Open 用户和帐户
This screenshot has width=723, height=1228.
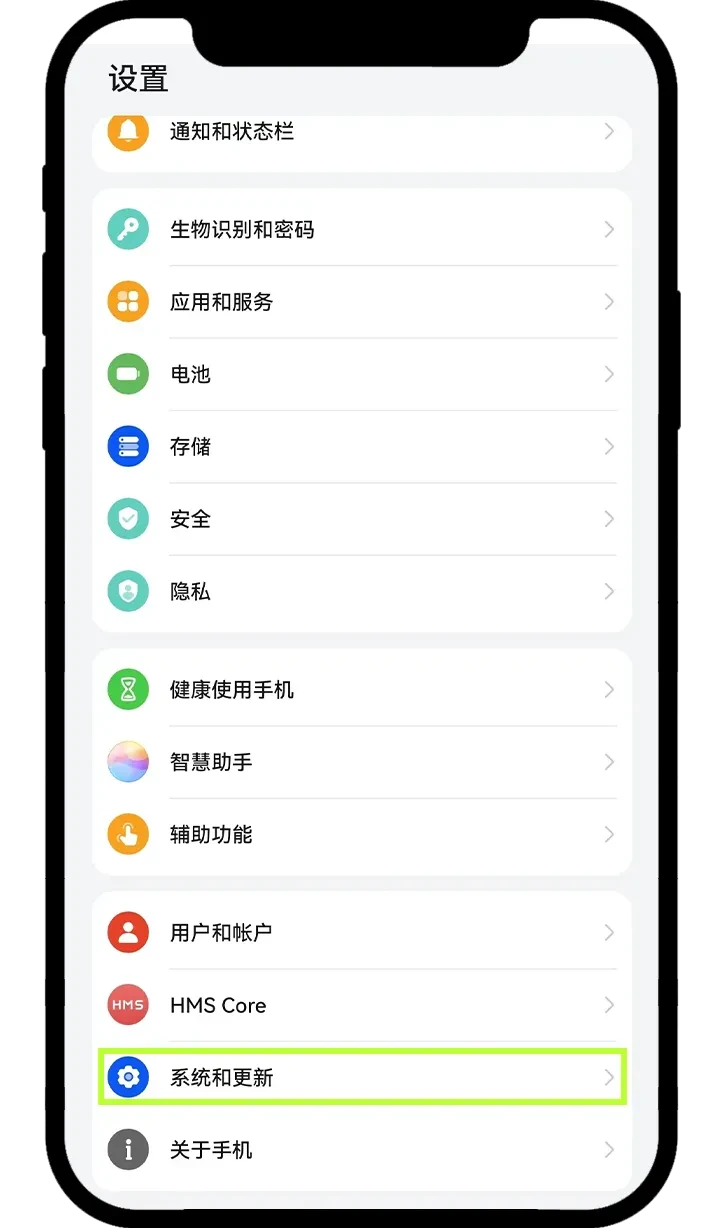[x=360, y=933]
